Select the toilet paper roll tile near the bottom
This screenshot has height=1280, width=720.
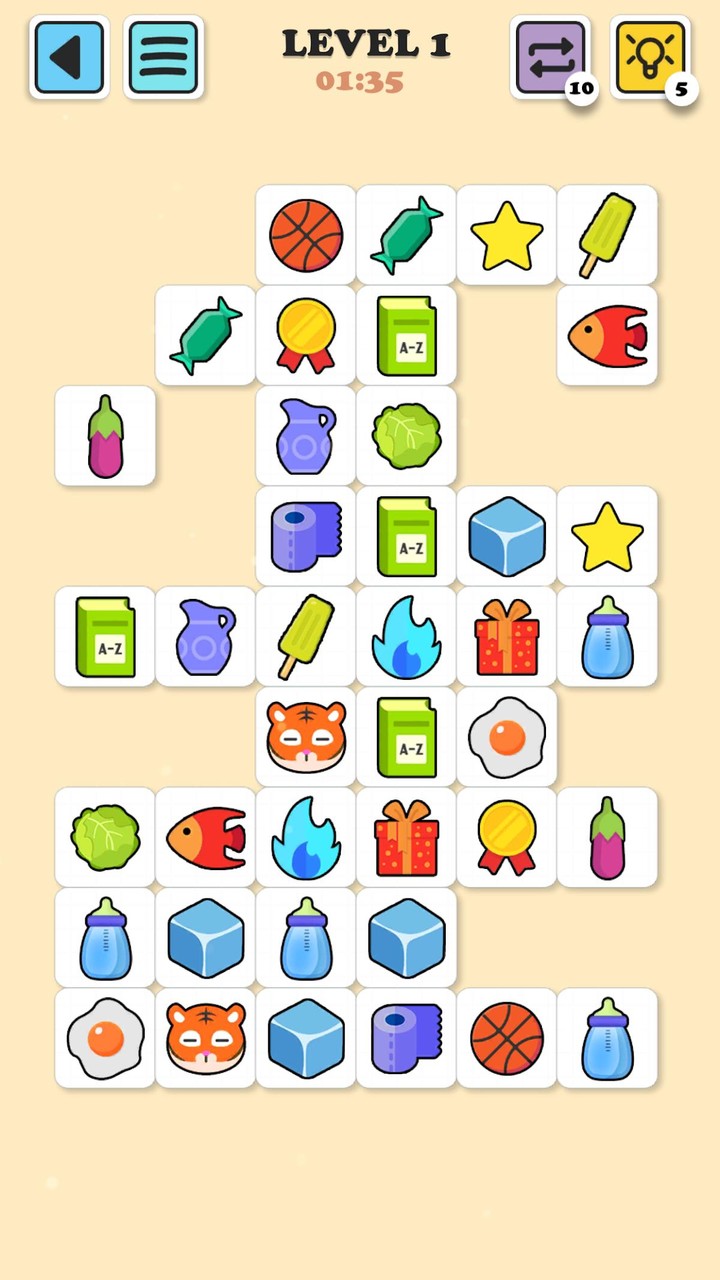(406, 1038)
